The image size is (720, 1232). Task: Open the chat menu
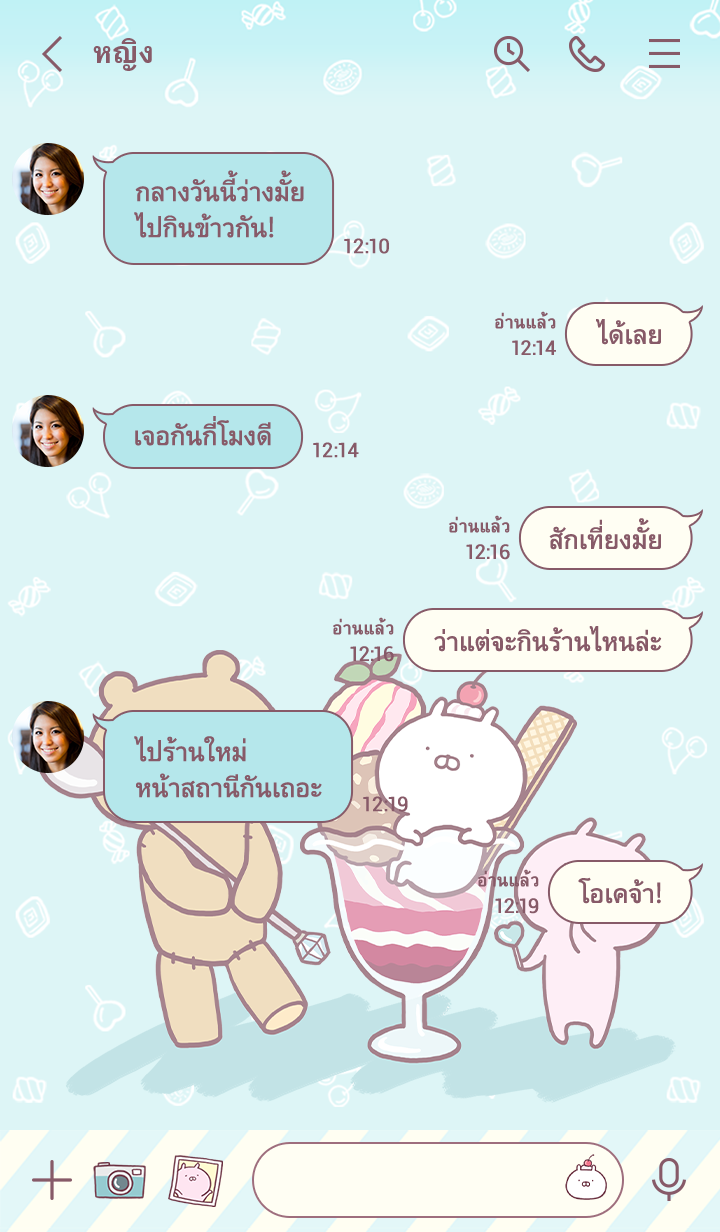click(664, 54)
